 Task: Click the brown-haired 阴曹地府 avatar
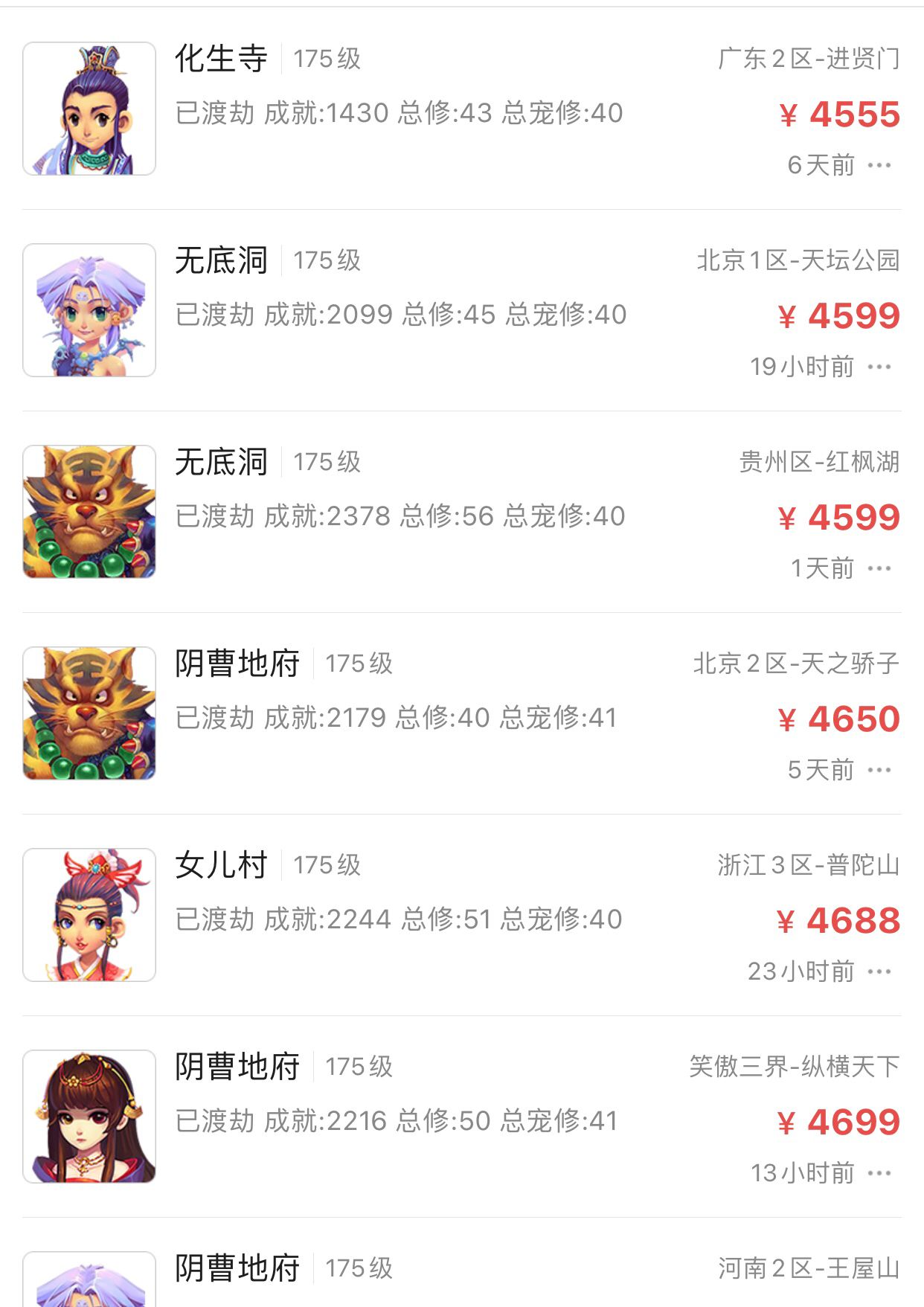pyautogui.click(x=89, y=1114)
